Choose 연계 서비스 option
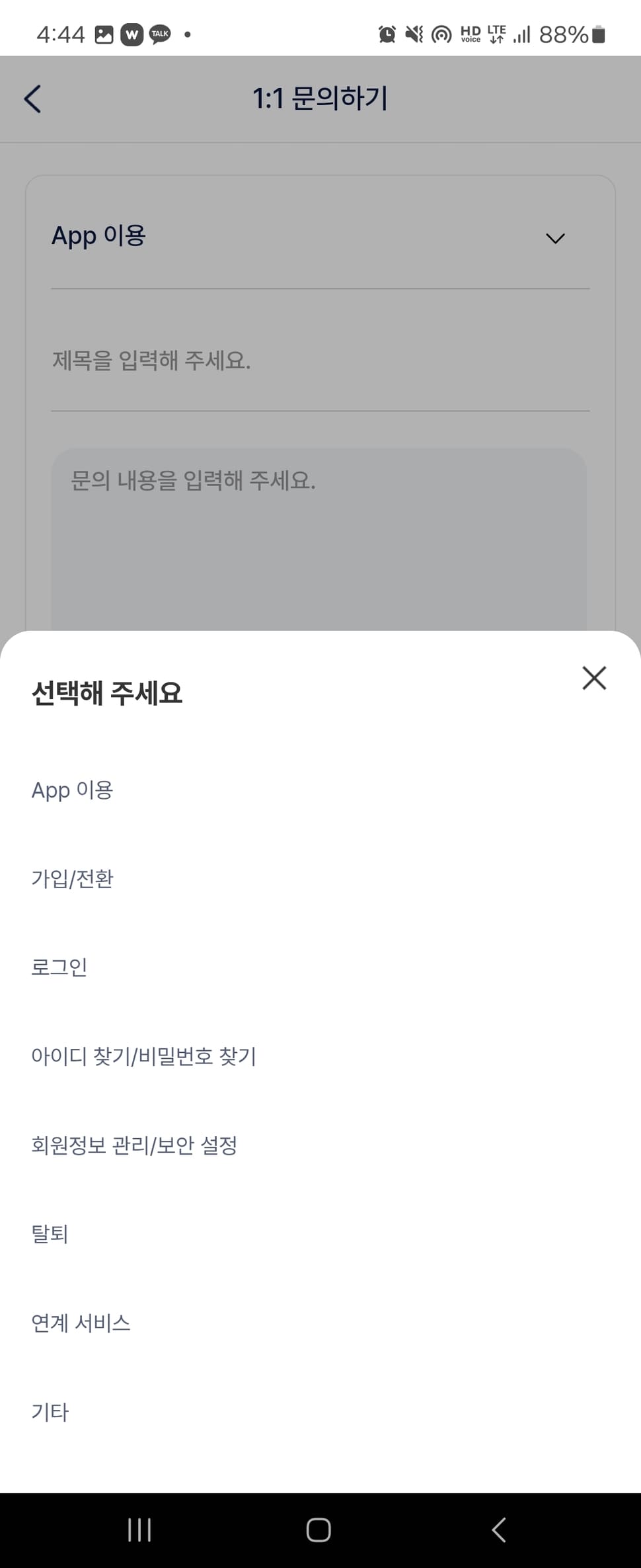 click(81, 1323)
